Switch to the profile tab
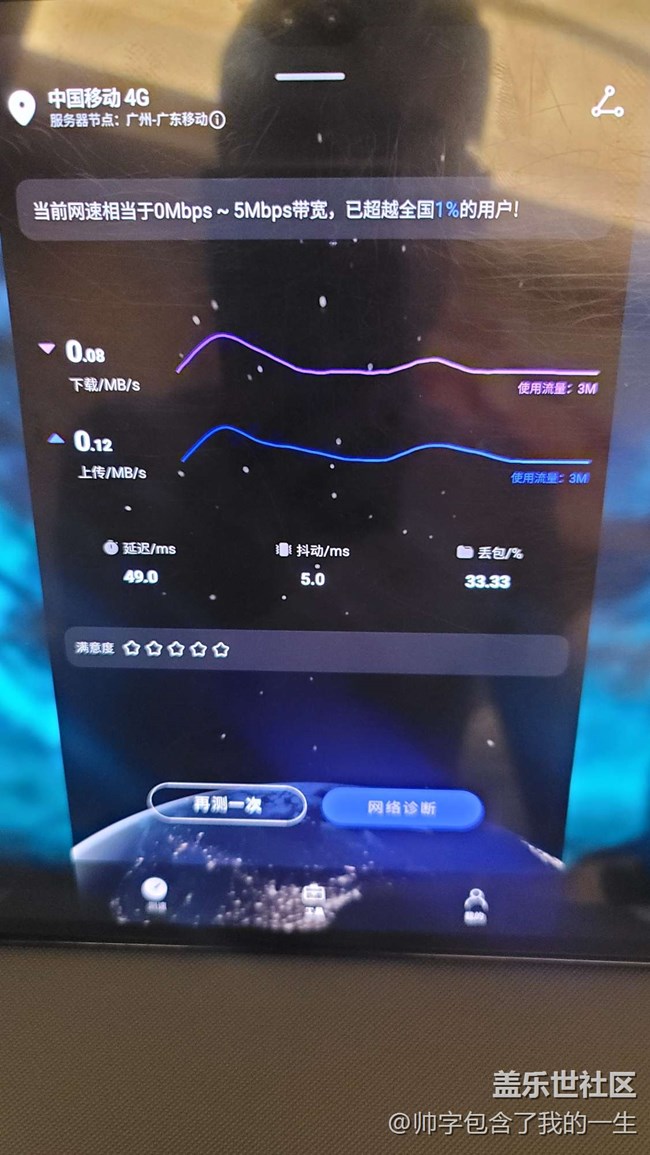The height and width of the screenshot is (1155, 650). [476, 905]
